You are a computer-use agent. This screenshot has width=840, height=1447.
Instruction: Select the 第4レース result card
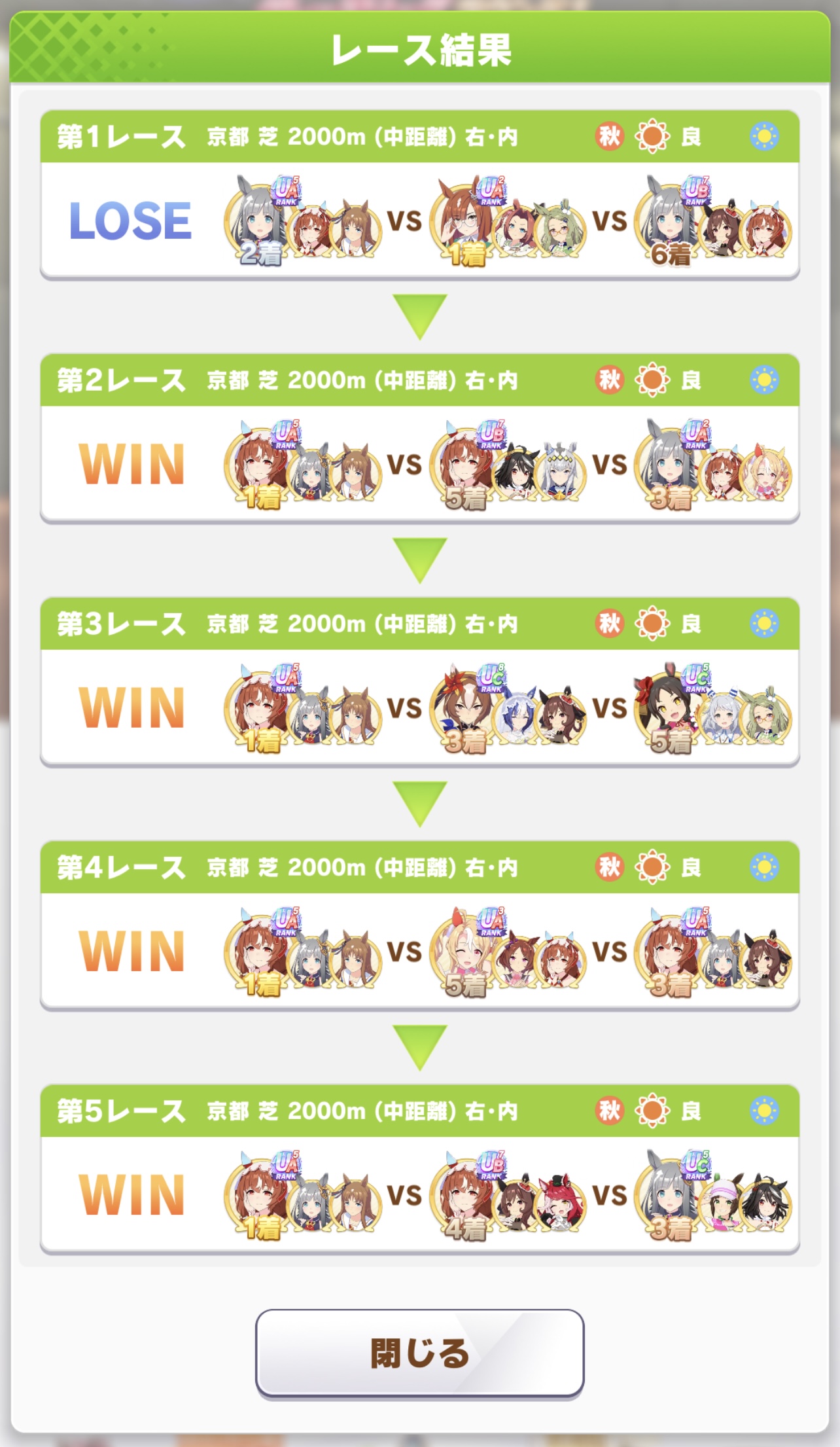419,925
